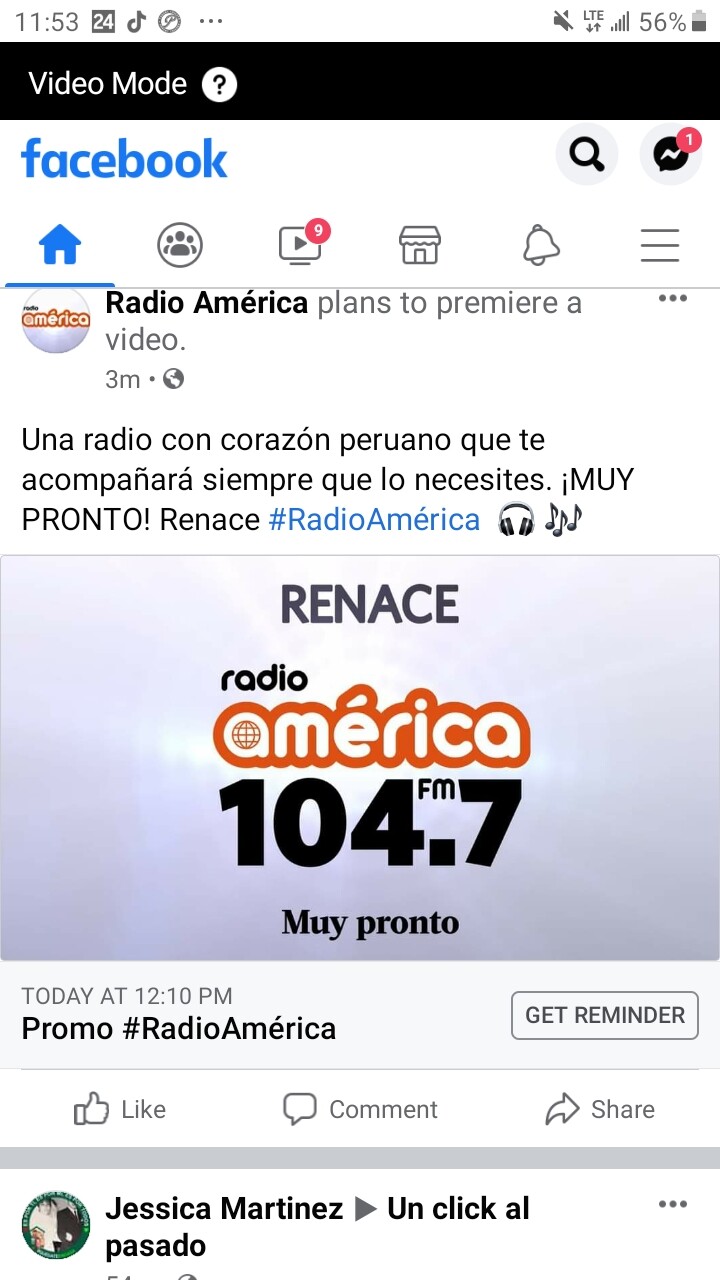Select the facebook logo header
The image size is (720, 1280).
(x=124, y=158)
